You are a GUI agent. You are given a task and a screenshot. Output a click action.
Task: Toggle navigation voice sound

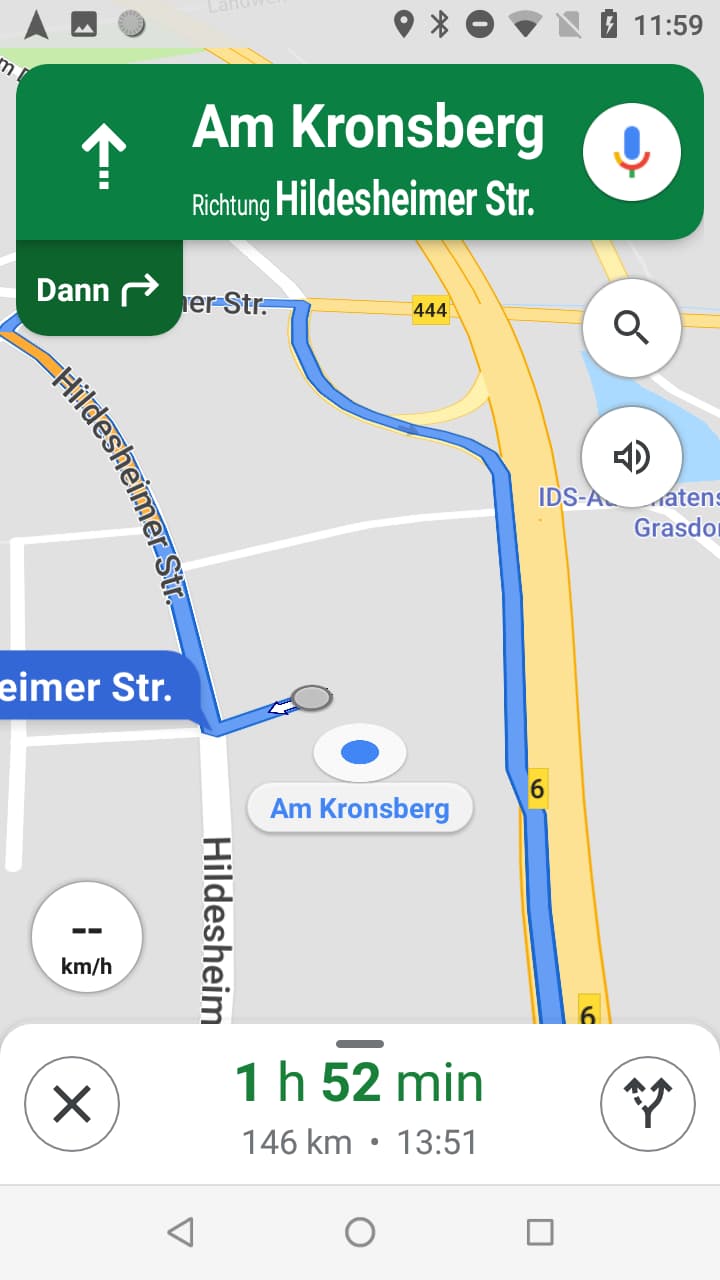(631, 457)
